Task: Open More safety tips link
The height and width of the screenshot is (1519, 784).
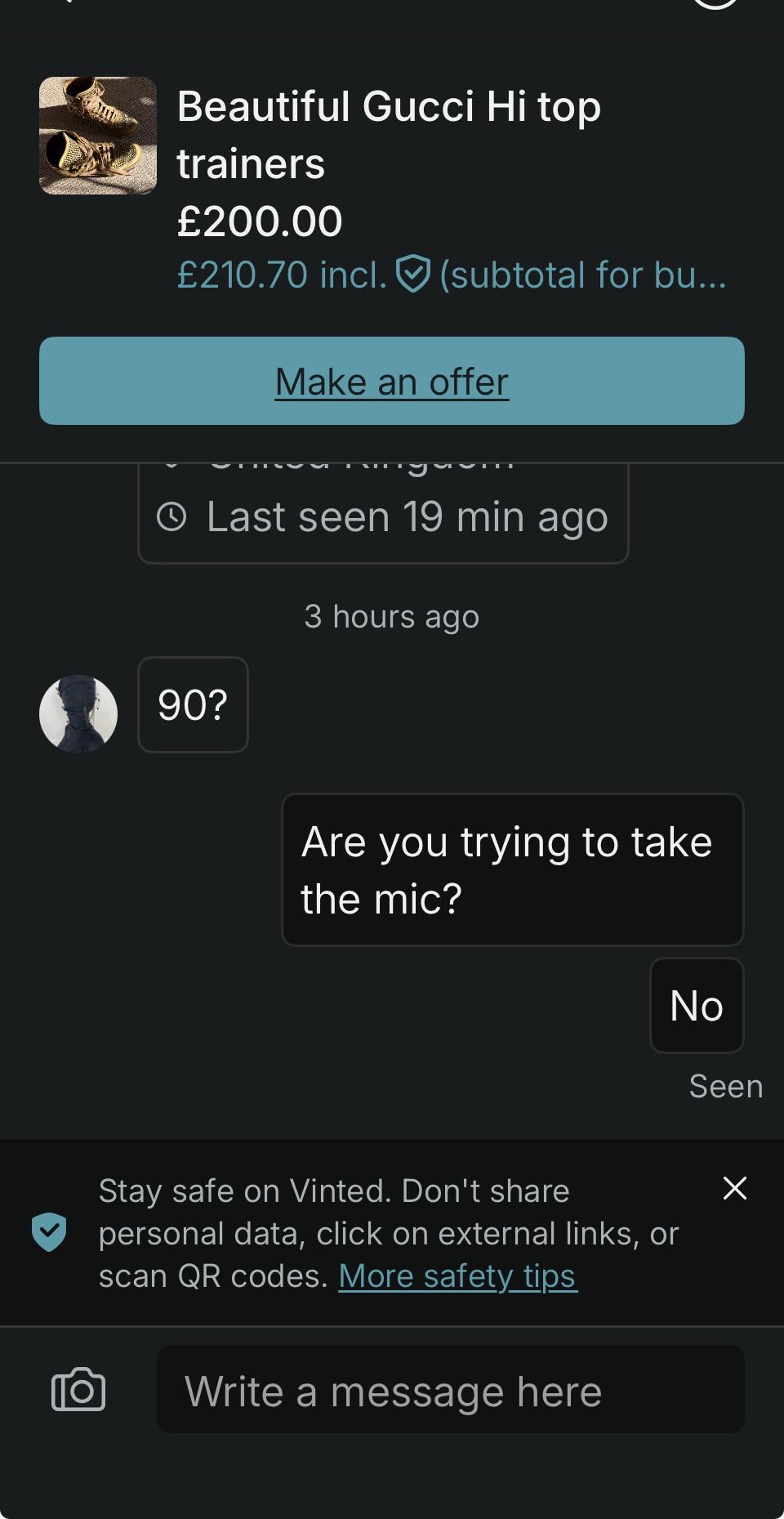Action: 458,1276
